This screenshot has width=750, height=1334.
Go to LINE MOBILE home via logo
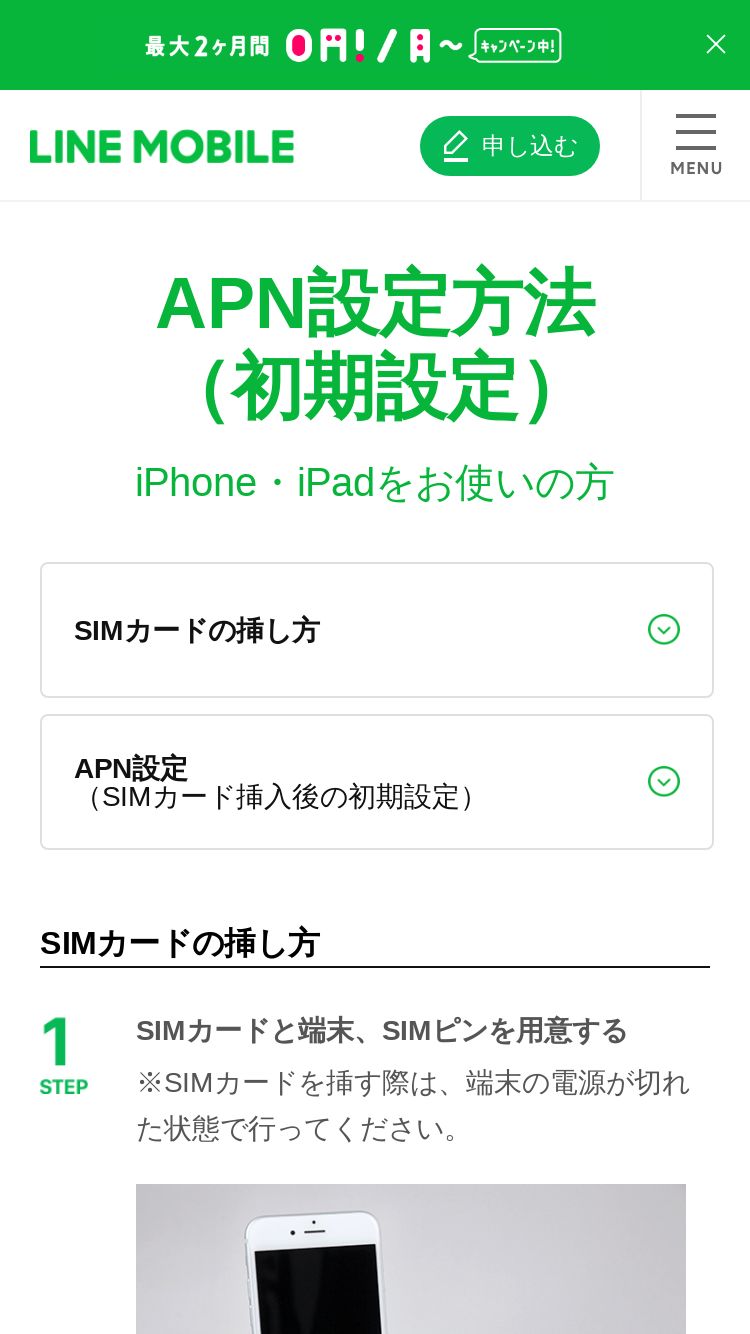162,146
